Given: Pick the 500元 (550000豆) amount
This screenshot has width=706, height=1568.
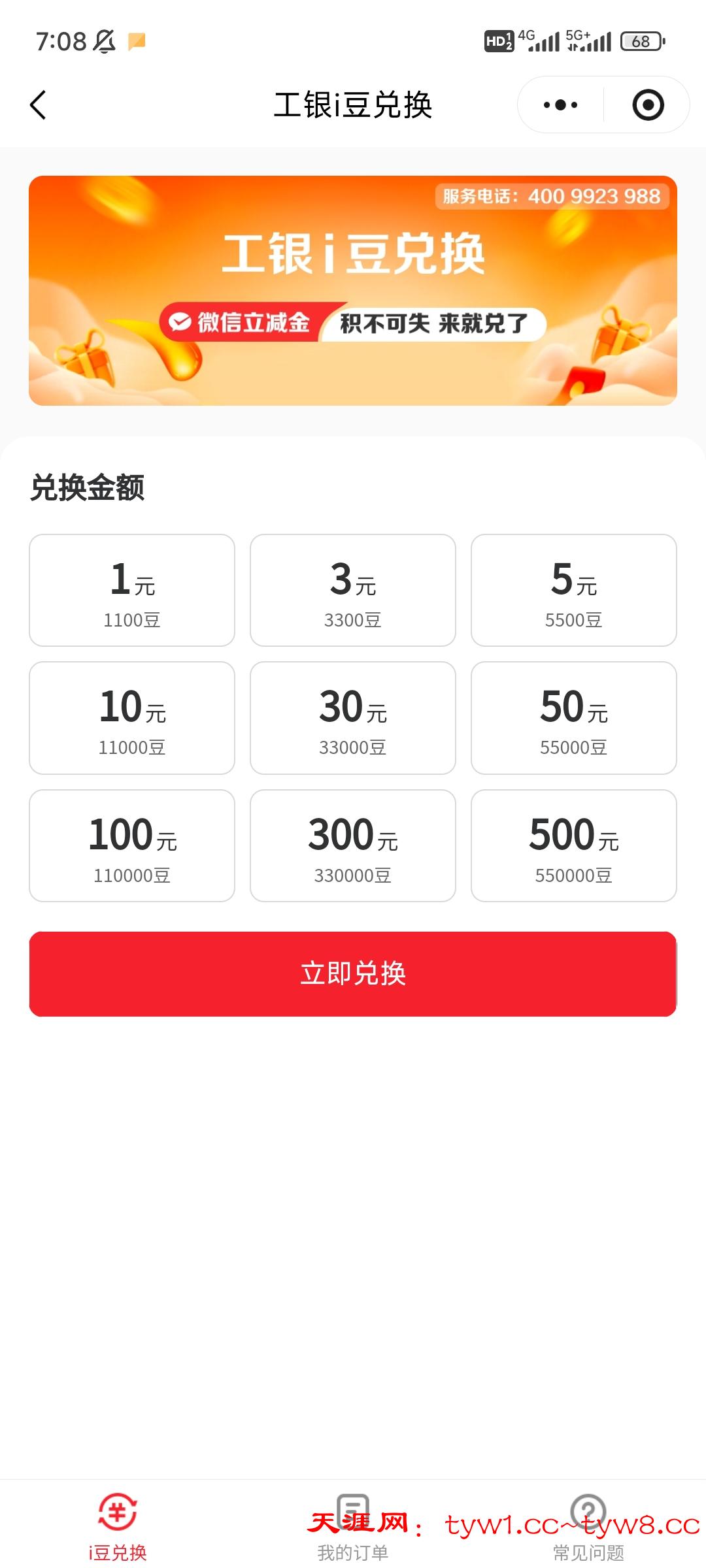Looking at the screenshot, I should coord(574,846).
